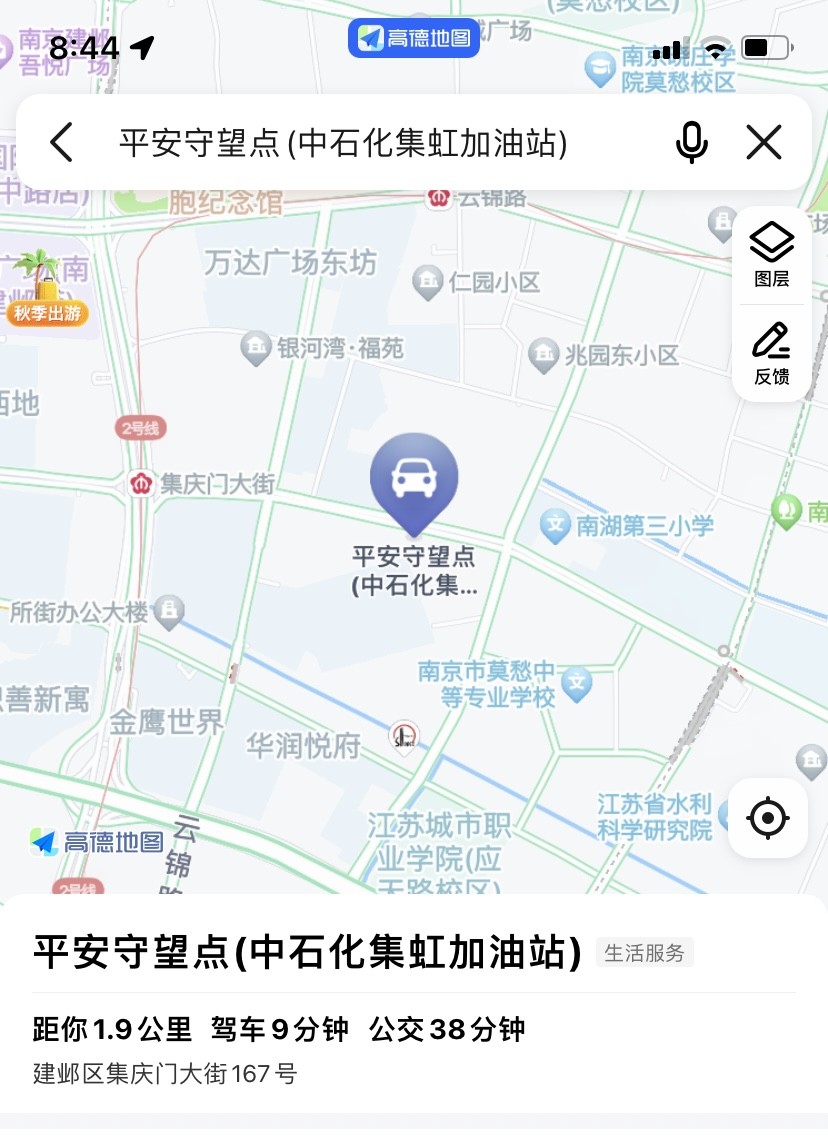
Task: Return to previous app via 高德地图 pill
Action: pos(414,38)
